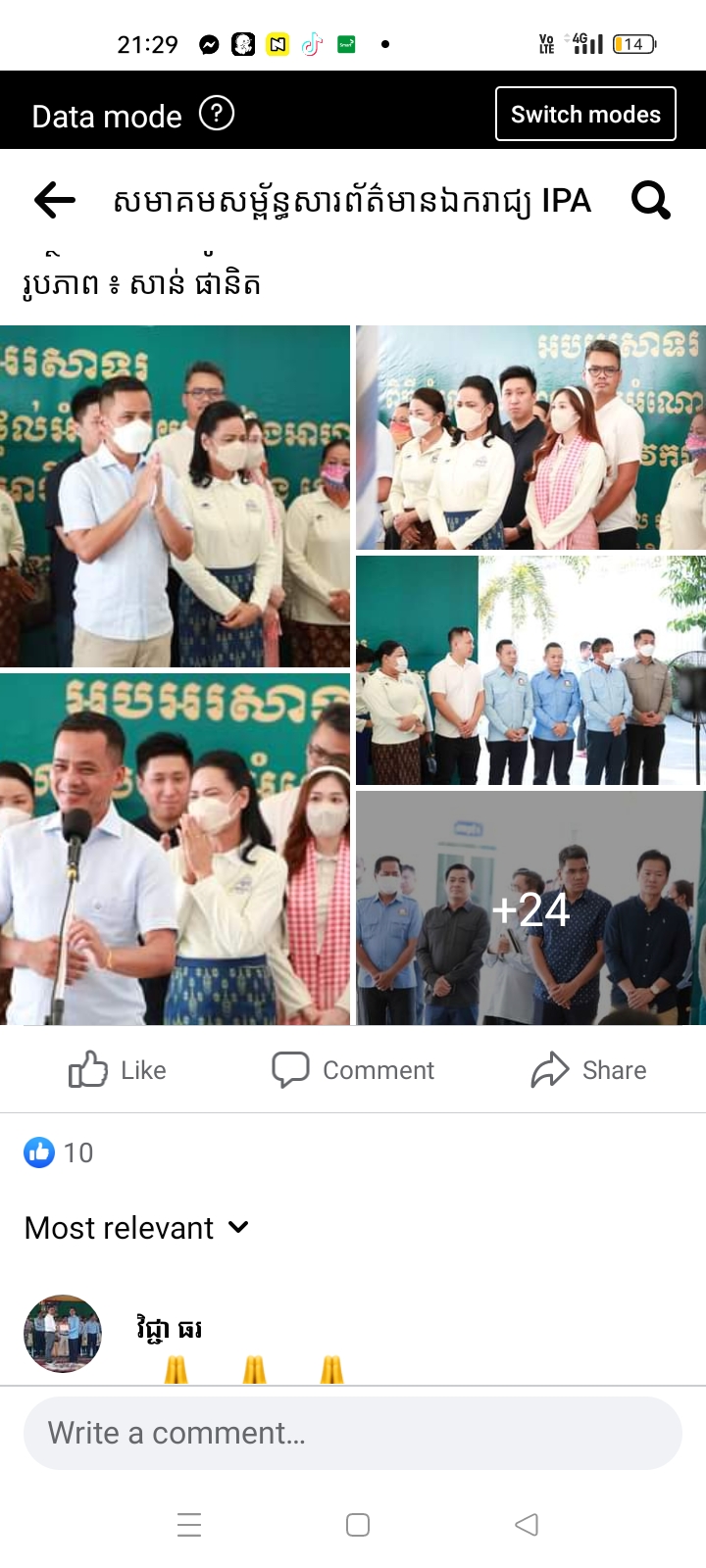Open top-left photo of man greeting
The width and height of the screenshot is (706, 1568).
[175, 496]
